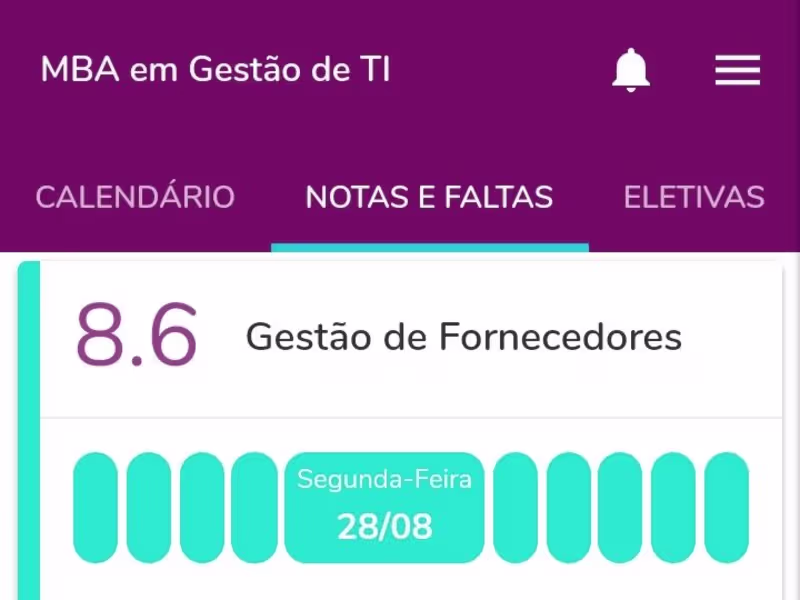Open the hamburger menu
800x600 pixels.
point(738,71)
